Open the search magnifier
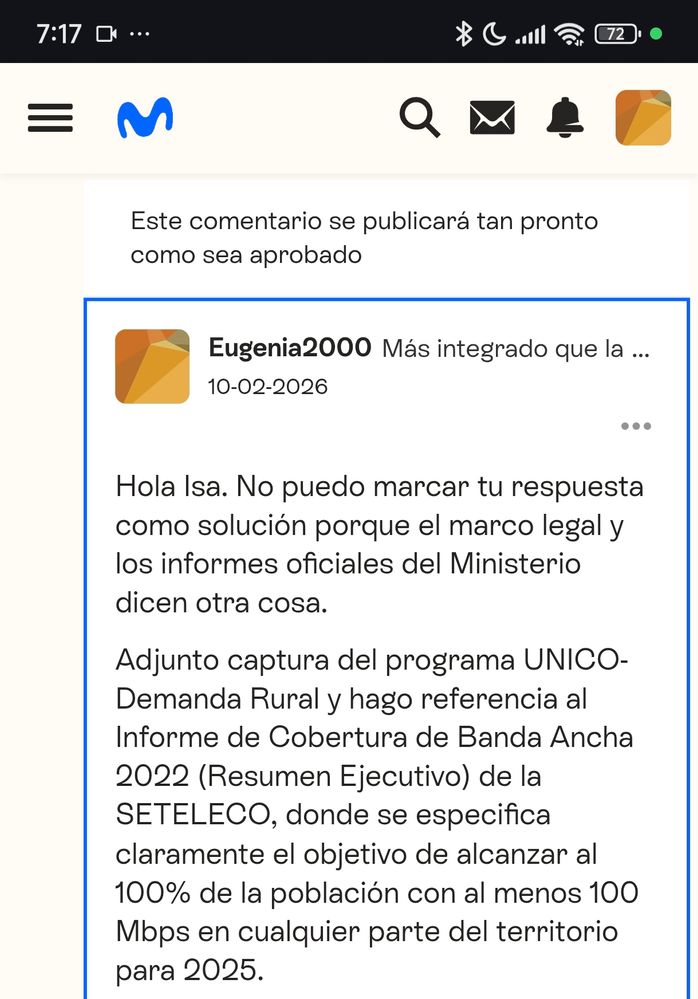This screenshot has width=698, height=999. point(420,118)
